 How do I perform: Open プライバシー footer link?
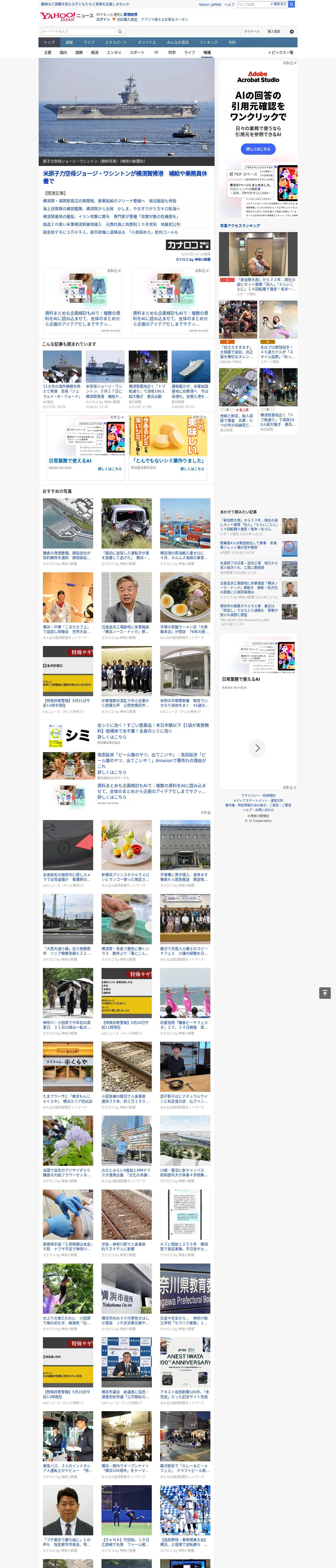point(249,795)
